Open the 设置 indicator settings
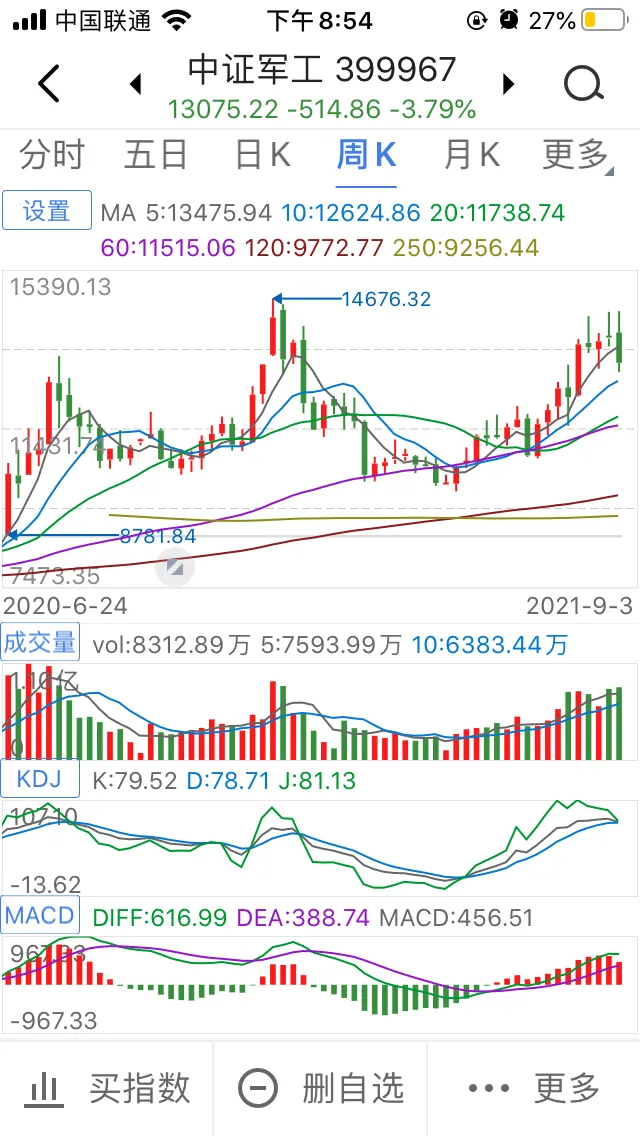 [x=47, y=211]
